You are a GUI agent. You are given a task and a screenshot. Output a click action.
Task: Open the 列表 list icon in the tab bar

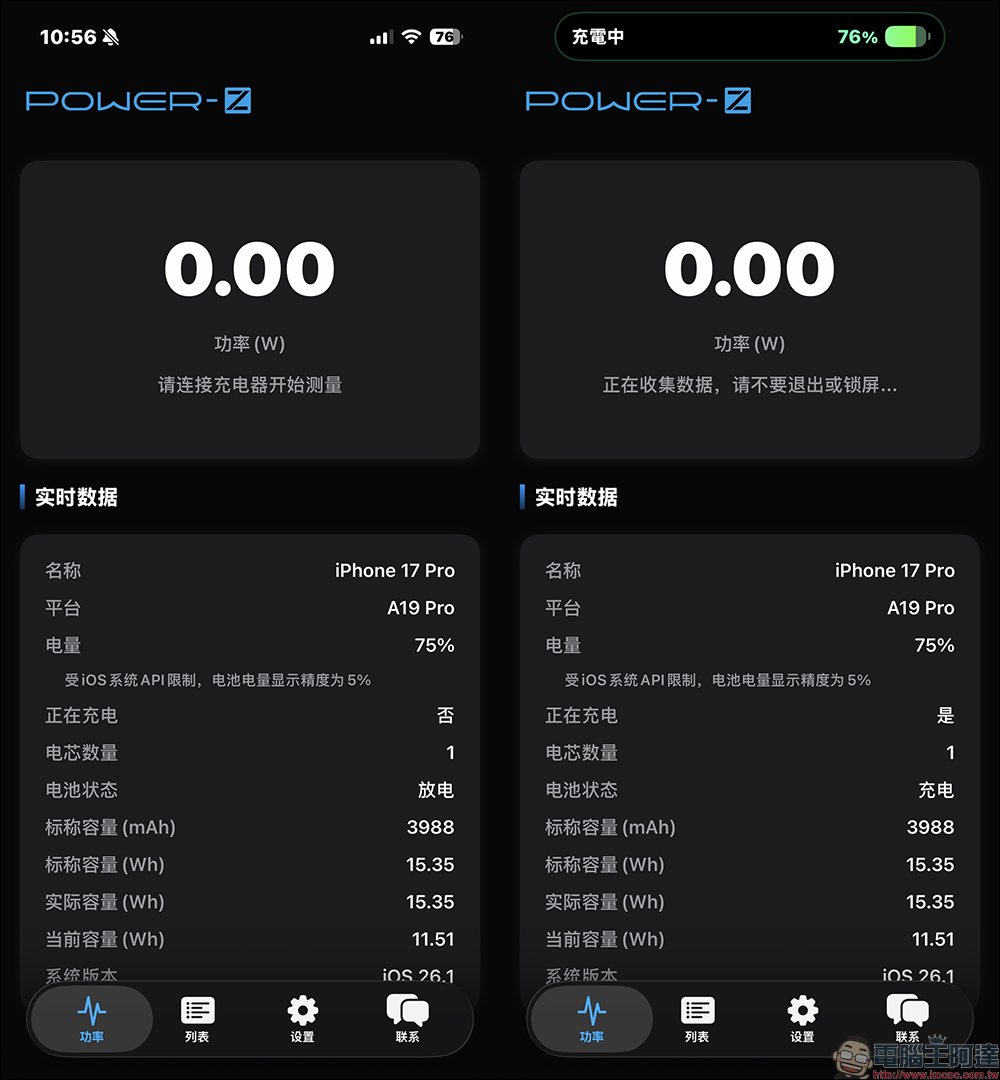pos(196,1012)
